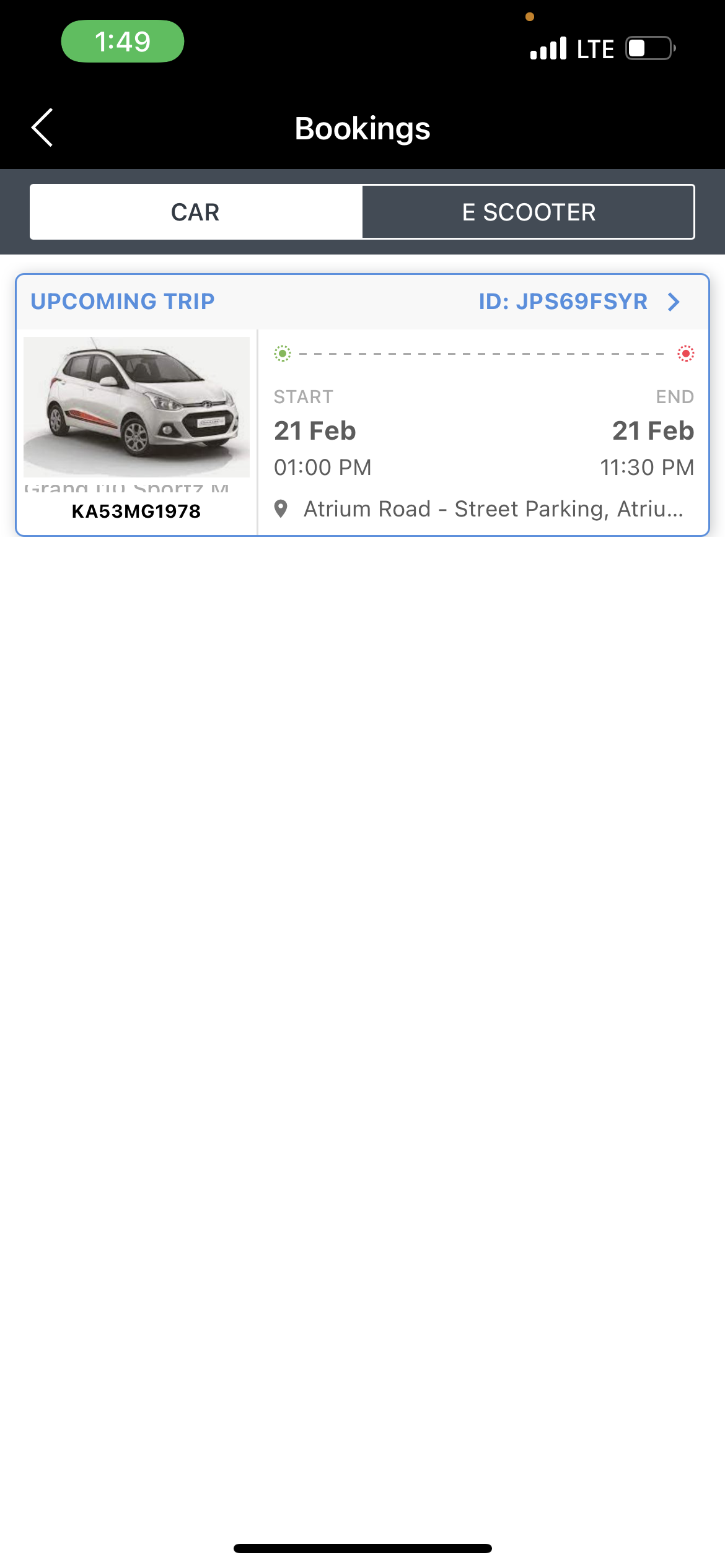Tap the chevron next to ID JPS69FSYR
Image resolution: width=725 pixels, height=1568 pixels.
[x=674, y=302]
